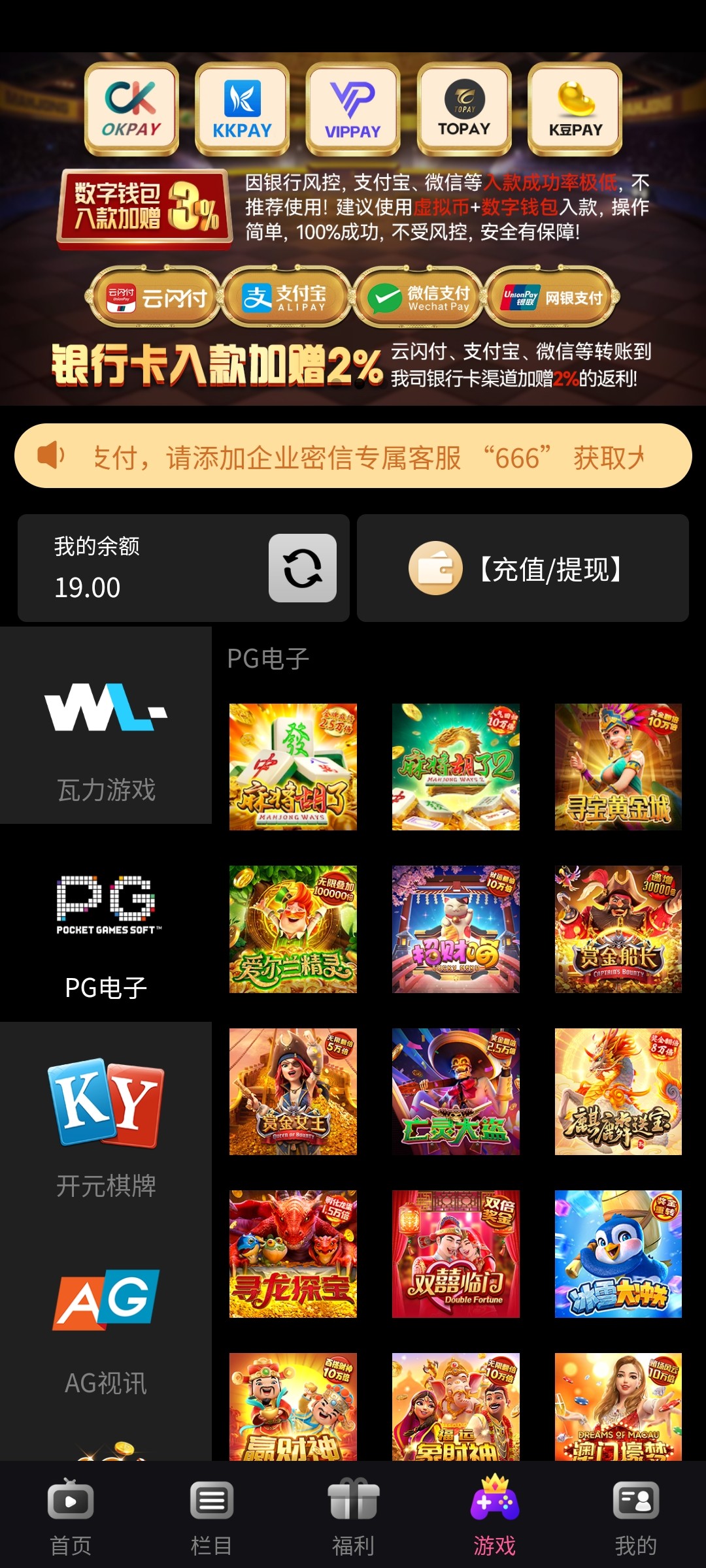Open the 麻将胡了 Mahjong Ways game

293,767
